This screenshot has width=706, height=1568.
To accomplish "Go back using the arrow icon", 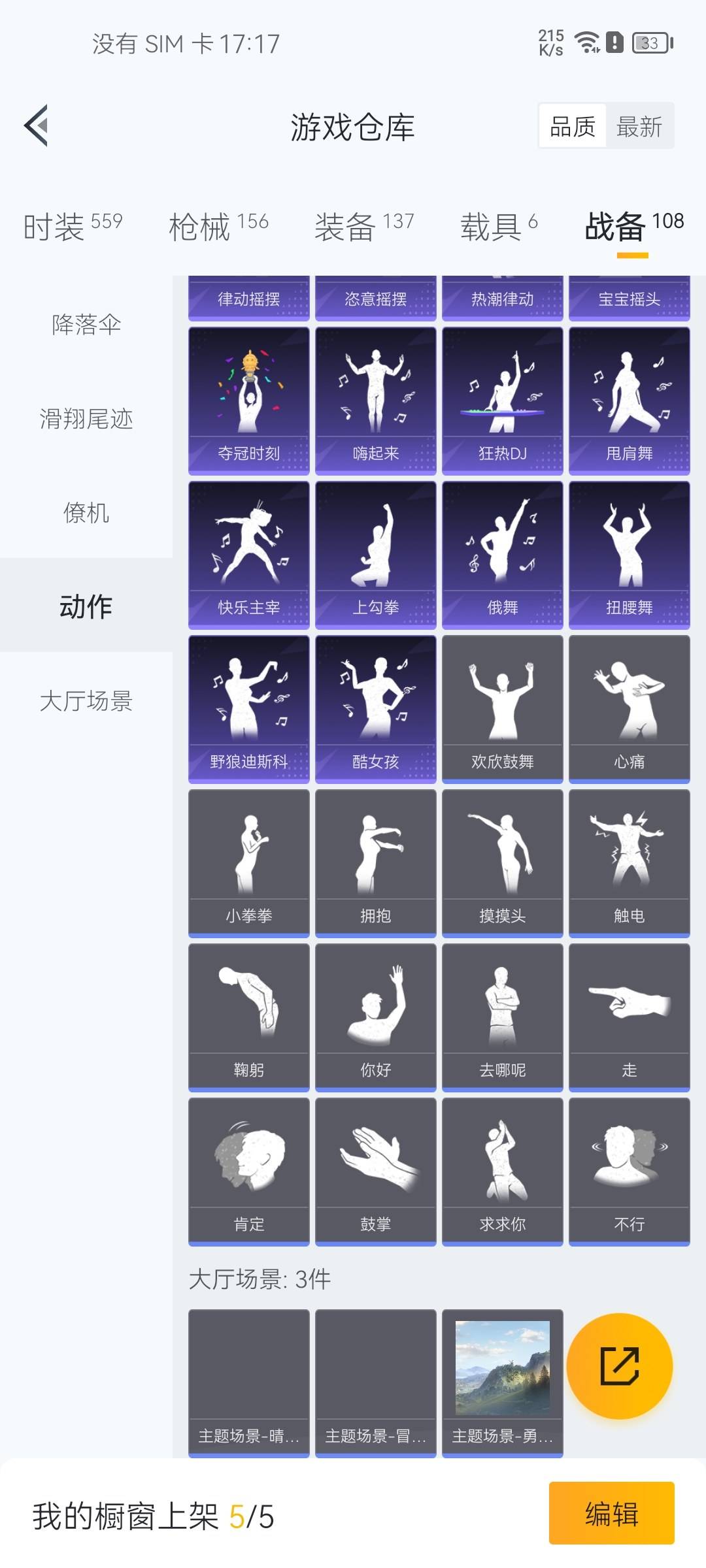I will point(37,125).
